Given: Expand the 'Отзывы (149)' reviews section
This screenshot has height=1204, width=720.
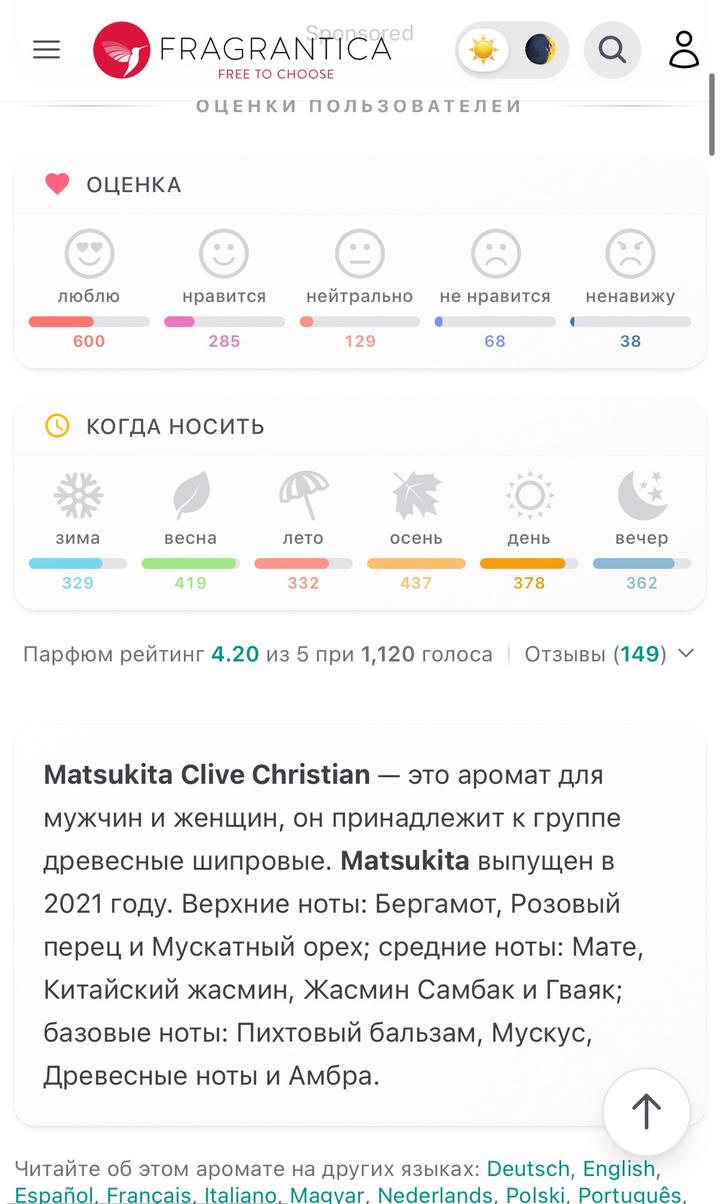Looking at the screenshot, I should point(609,654).
